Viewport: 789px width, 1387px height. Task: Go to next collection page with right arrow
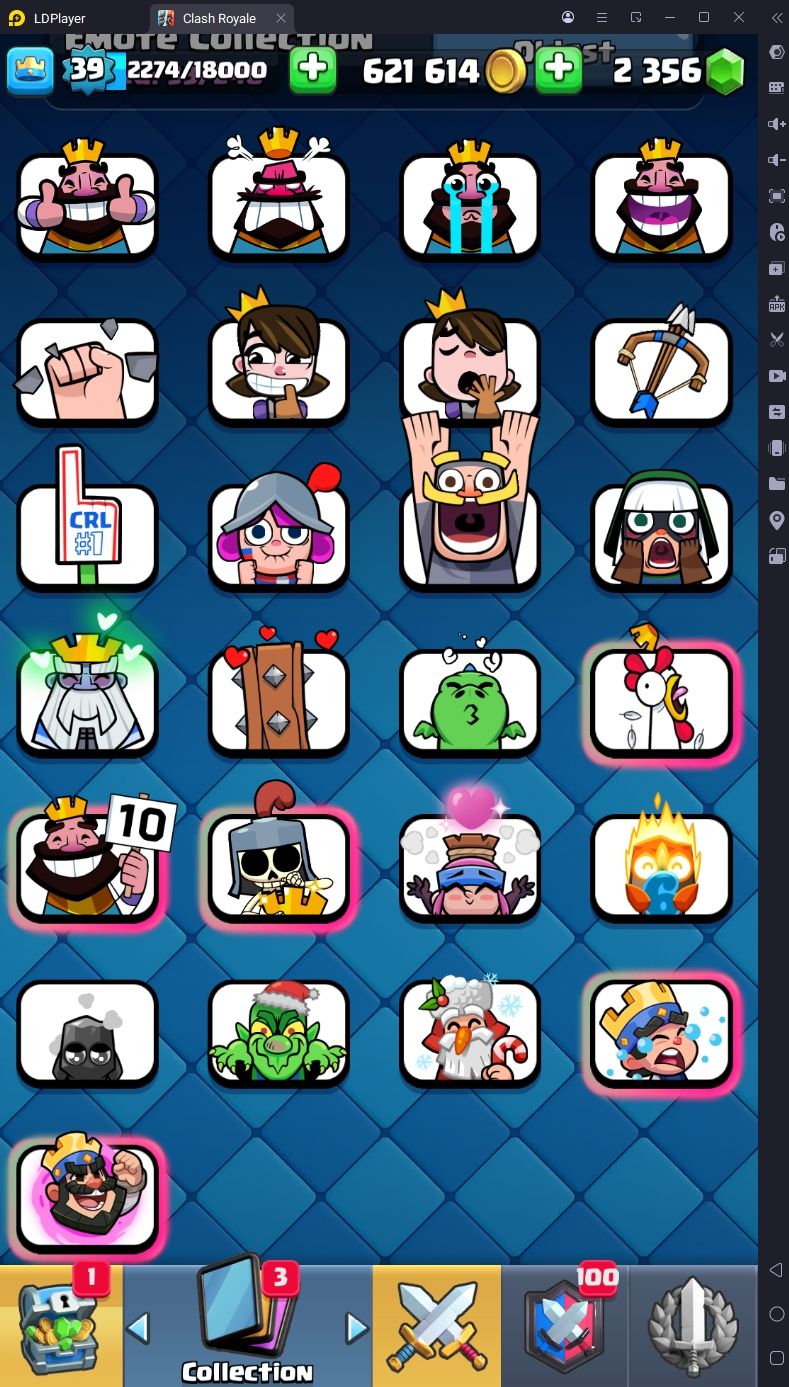(x=356, y=1328)
